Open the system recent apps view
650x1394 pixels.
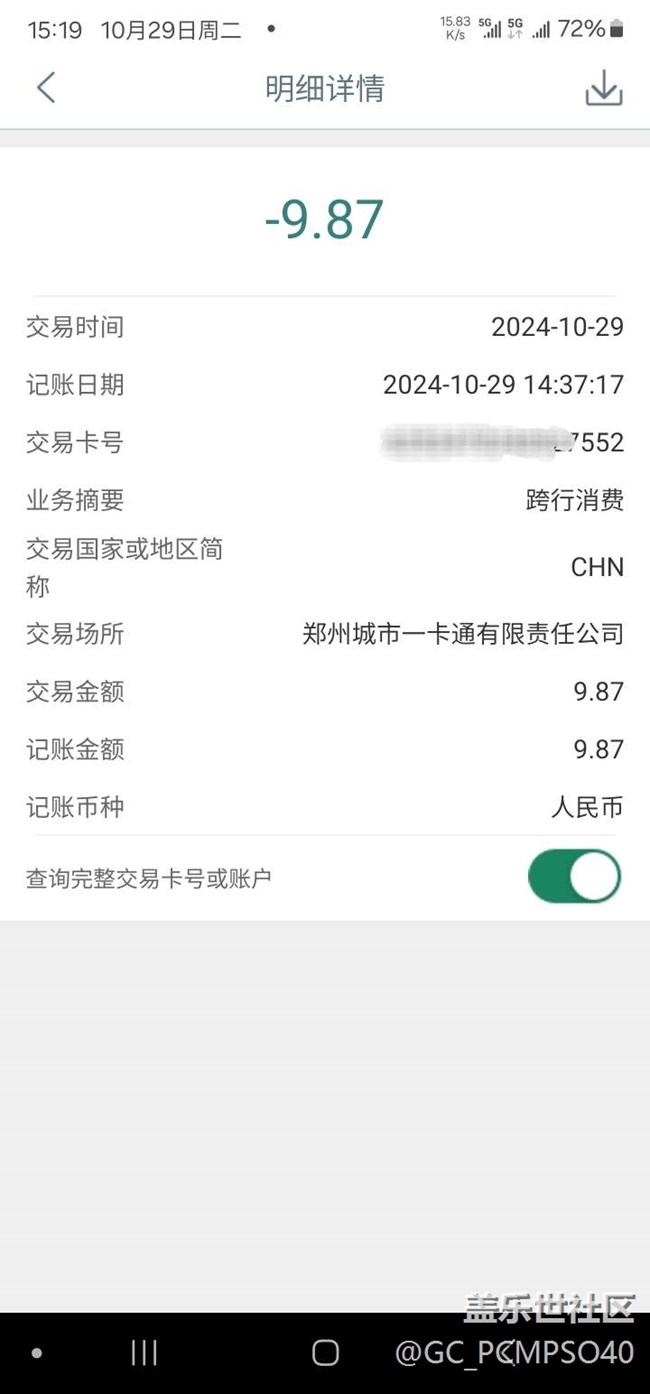coord(145,1353)
